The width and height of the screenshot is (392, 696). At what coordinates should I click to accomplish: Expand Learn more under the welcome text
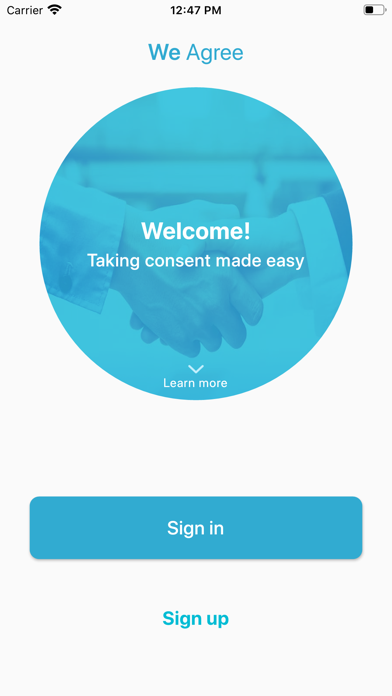[x=195, y=377]
